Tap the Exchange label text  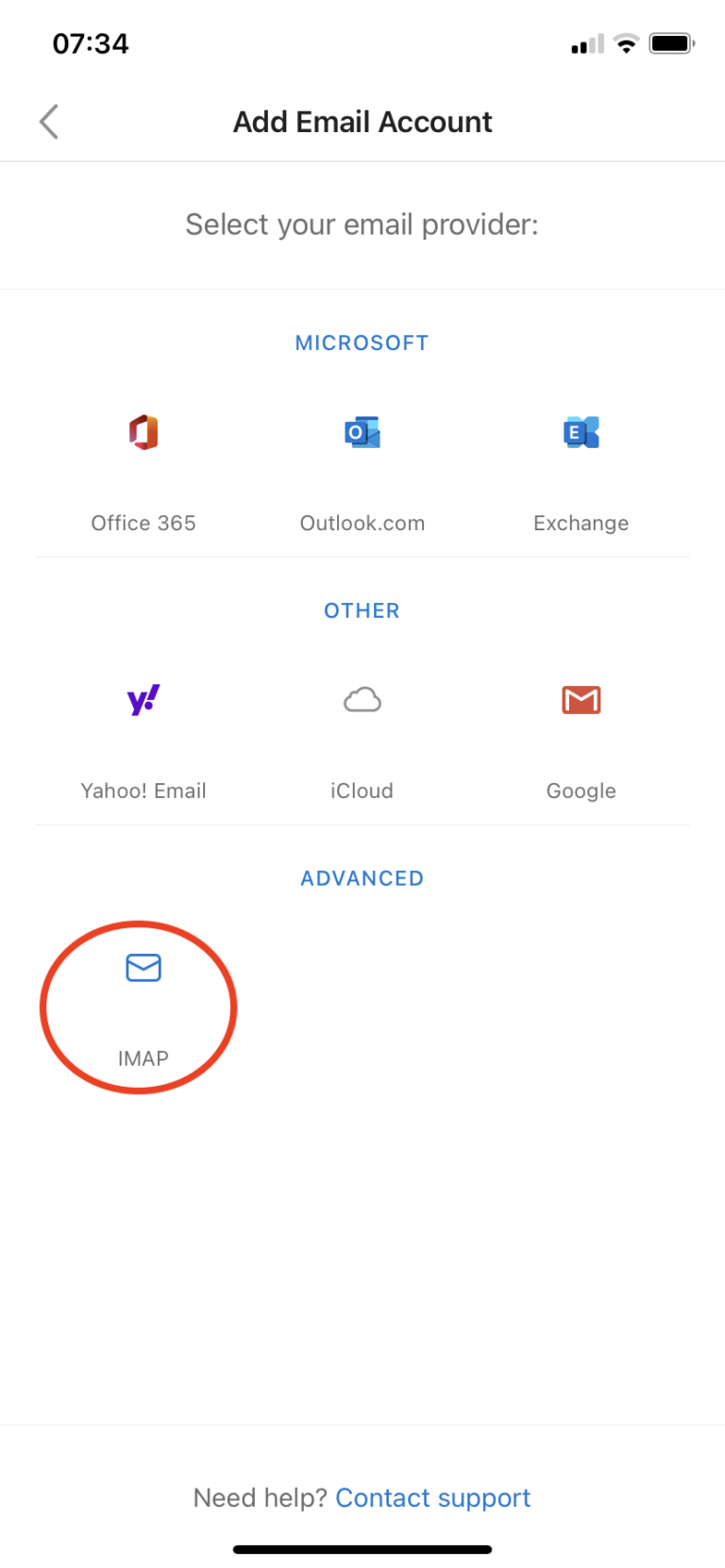point(581,523)
